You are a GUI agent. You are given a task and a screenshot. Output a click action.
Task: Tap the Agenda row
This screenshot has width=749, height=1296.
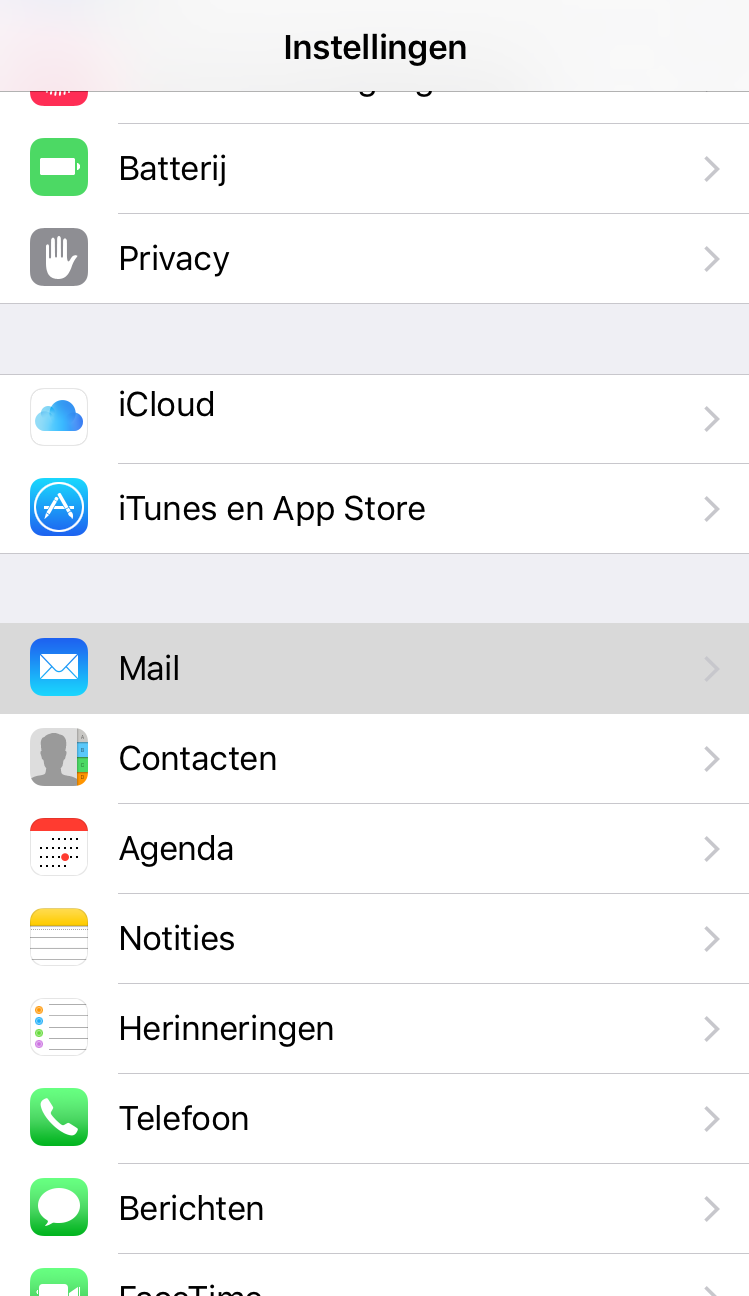click(x=374, y=848)
